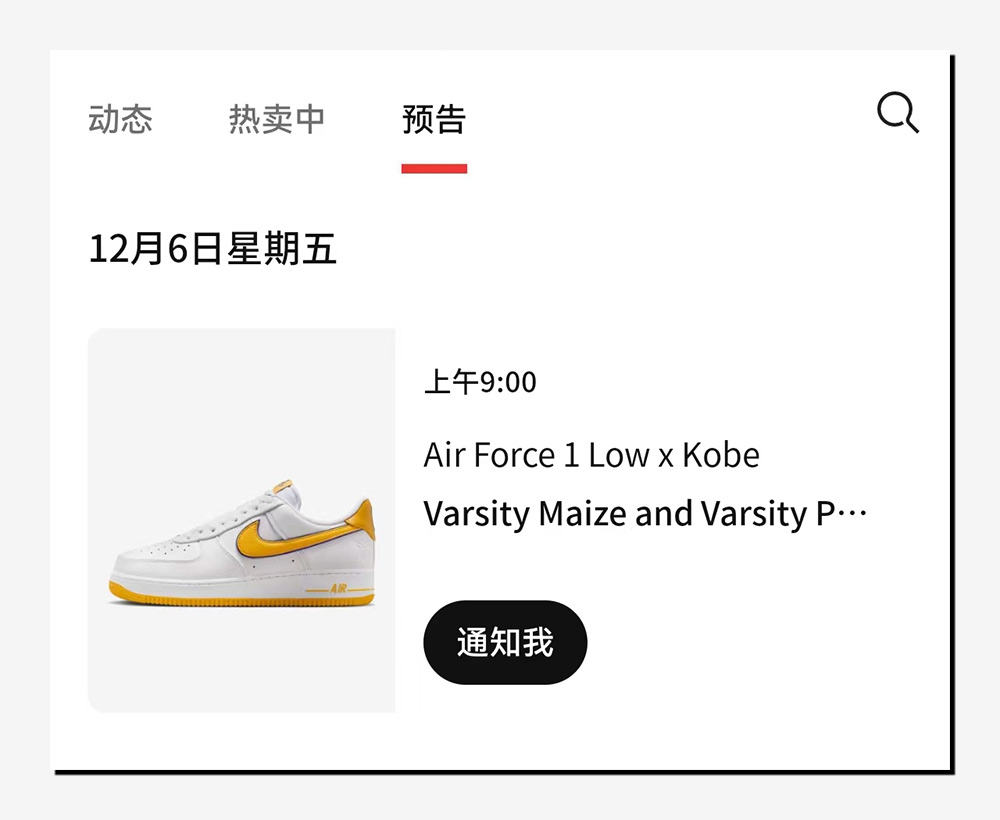Screen dimensions: 1000x820
Task: Switch to the 热卖中 tab
Action: click(x=277, y=119)
